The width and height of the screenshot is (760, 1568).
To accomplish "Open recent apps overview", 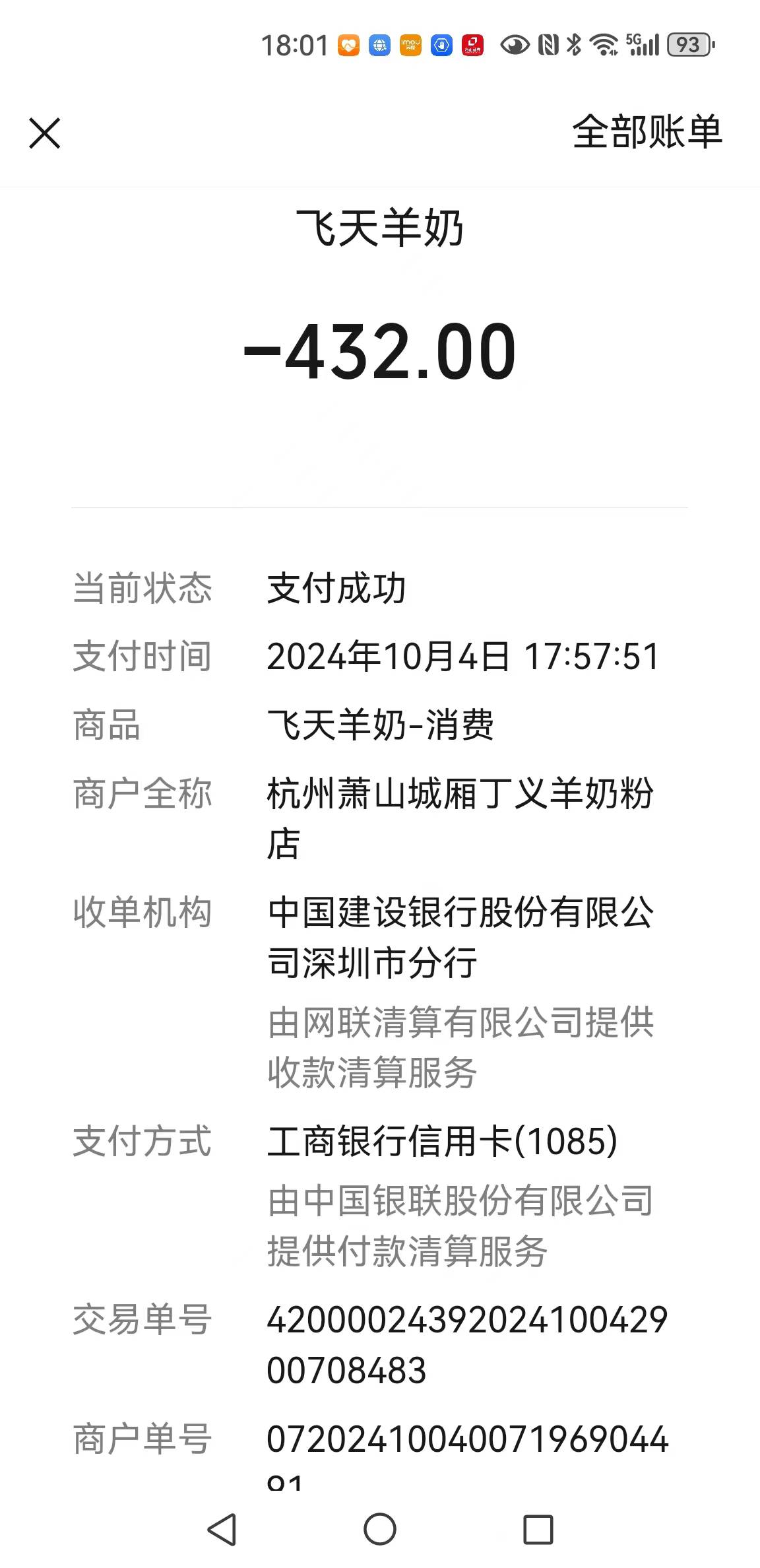I will pos(538,1529).
